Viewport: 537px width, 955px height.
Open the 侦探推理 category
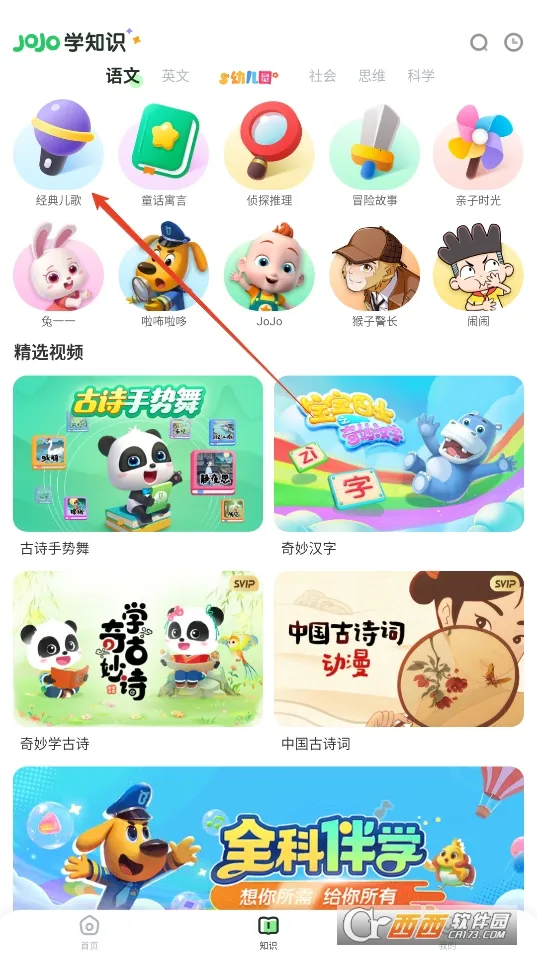[x=269, y=153]
